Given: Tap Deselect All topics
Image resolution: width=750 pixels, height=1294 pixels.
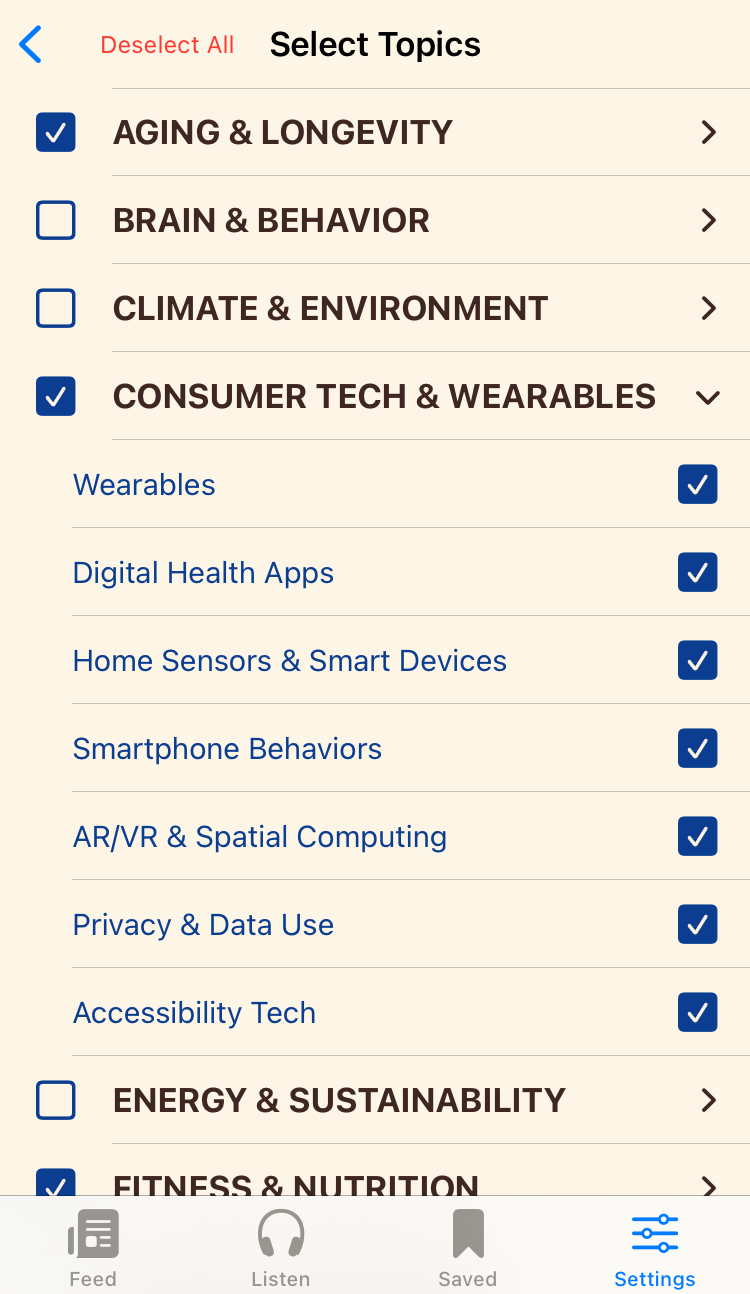Looking at the screenshot, I should [x=167, y=45].
